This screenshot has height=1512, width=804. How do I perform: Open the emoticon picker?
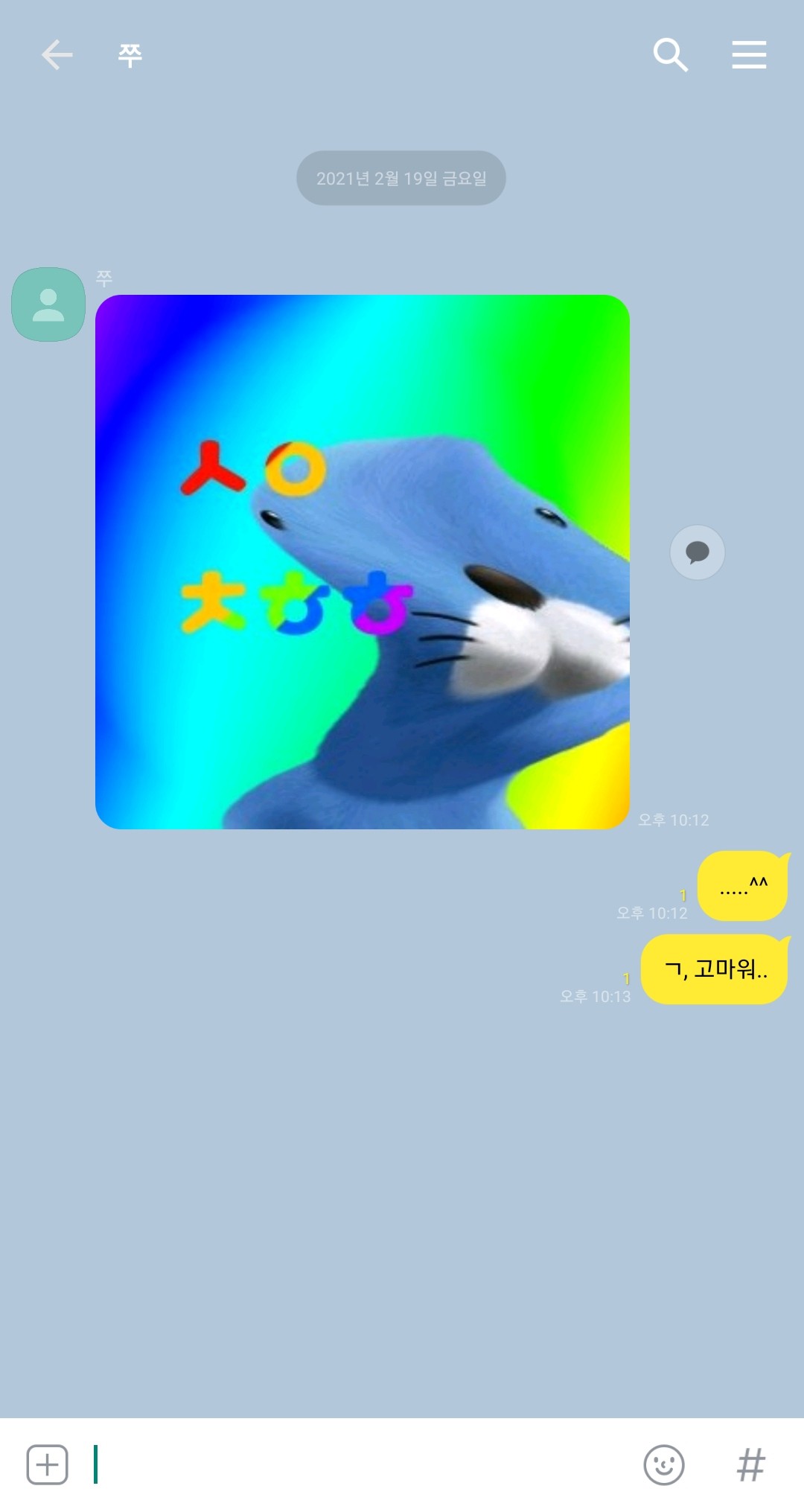click(663, 1465)
